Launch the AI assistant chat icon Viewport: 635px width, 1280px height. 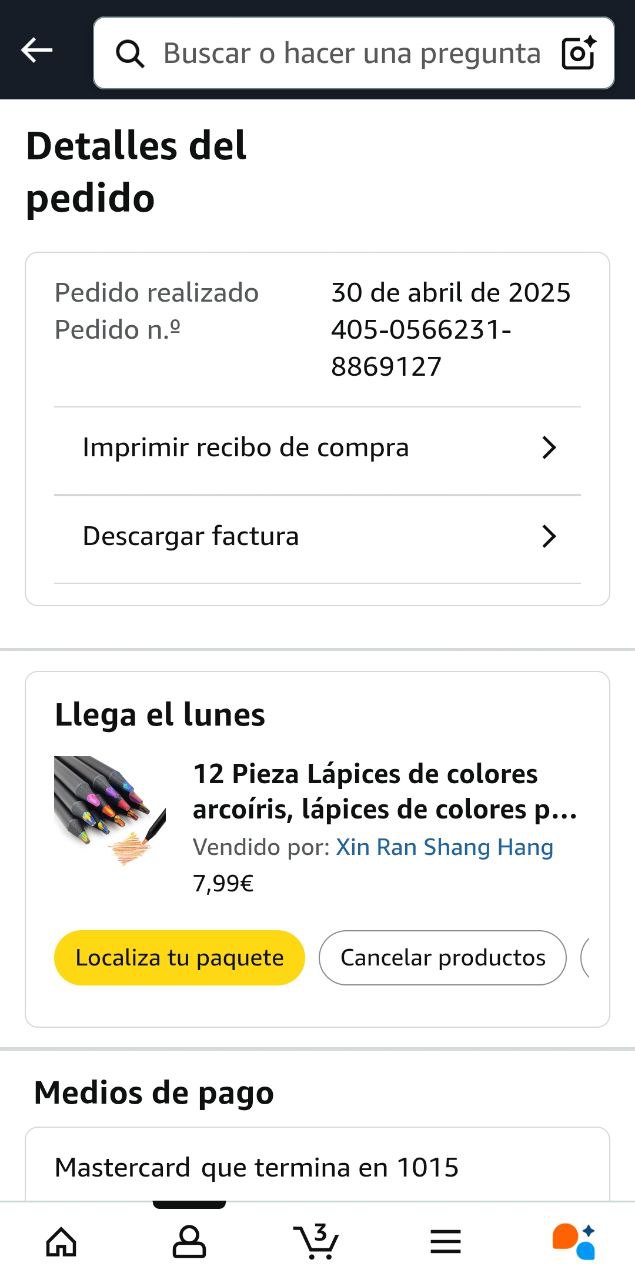pos(573,1241)
